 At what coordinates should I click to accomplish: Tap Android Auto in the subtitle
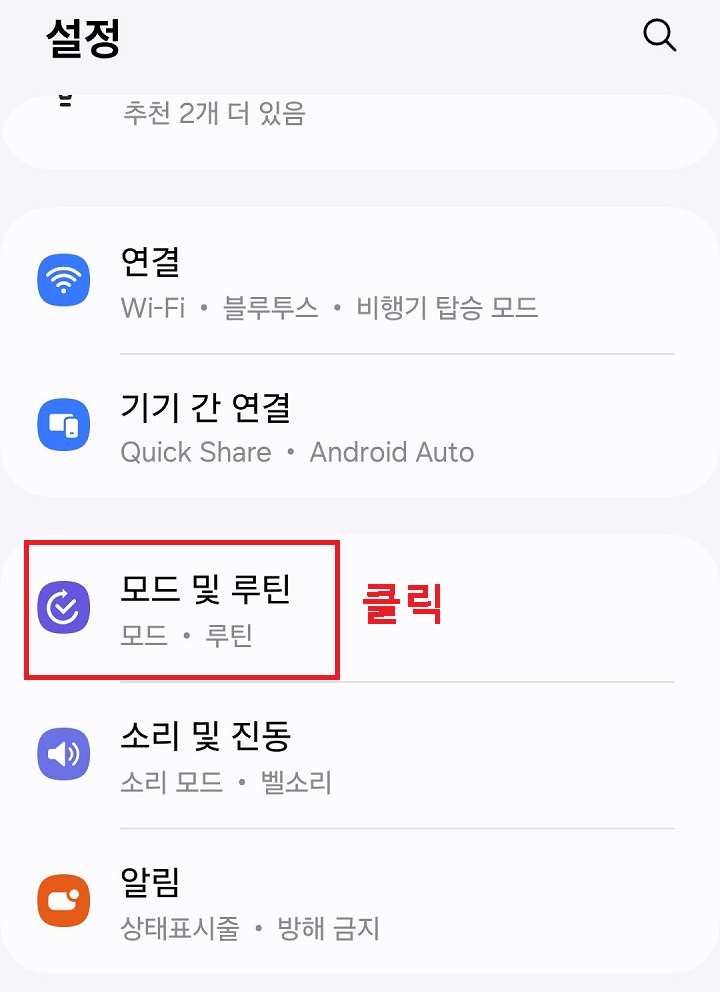click(391, 452)
